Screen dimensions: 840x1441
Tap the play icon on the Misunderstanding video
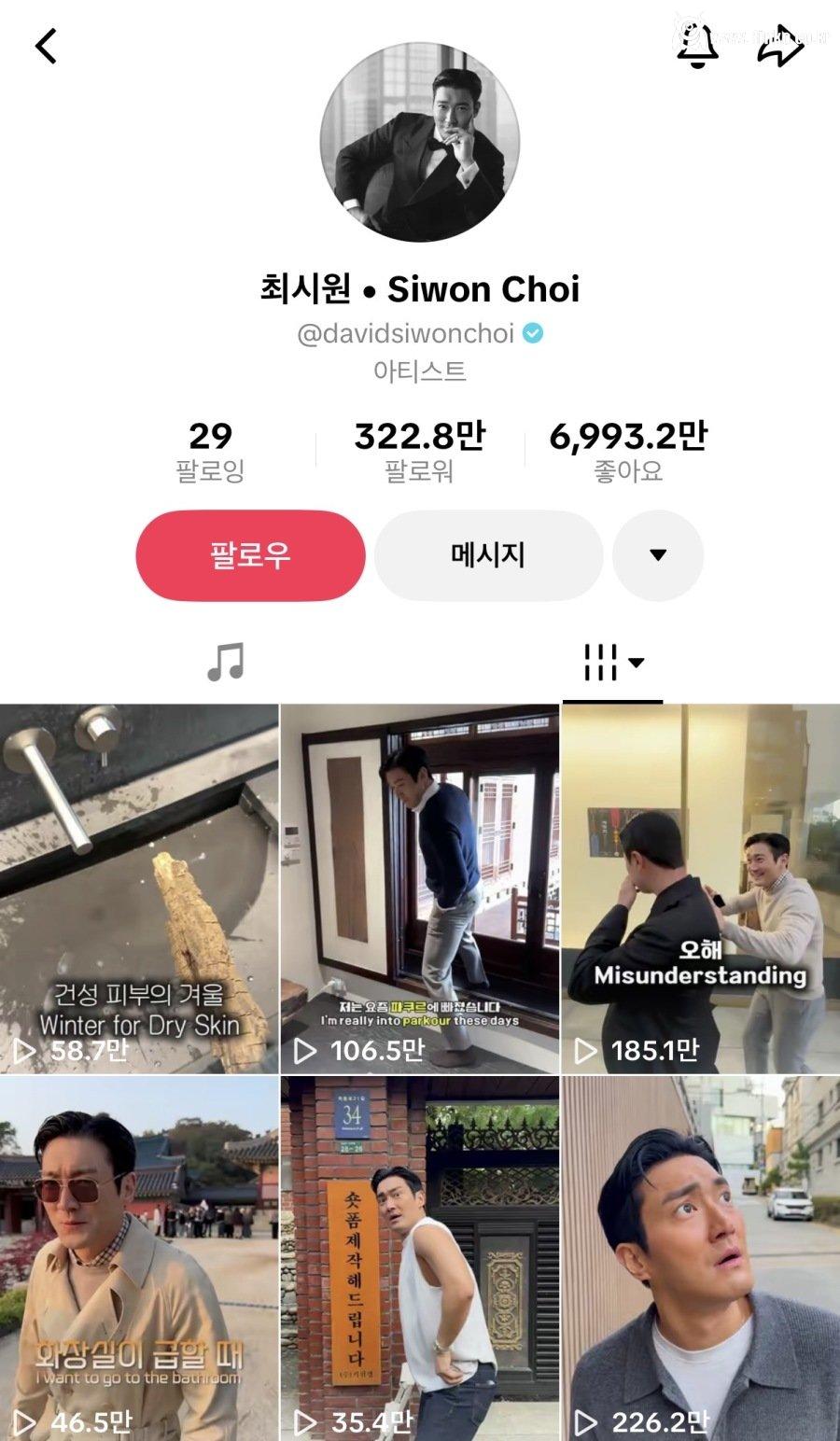coord(585,1050)
